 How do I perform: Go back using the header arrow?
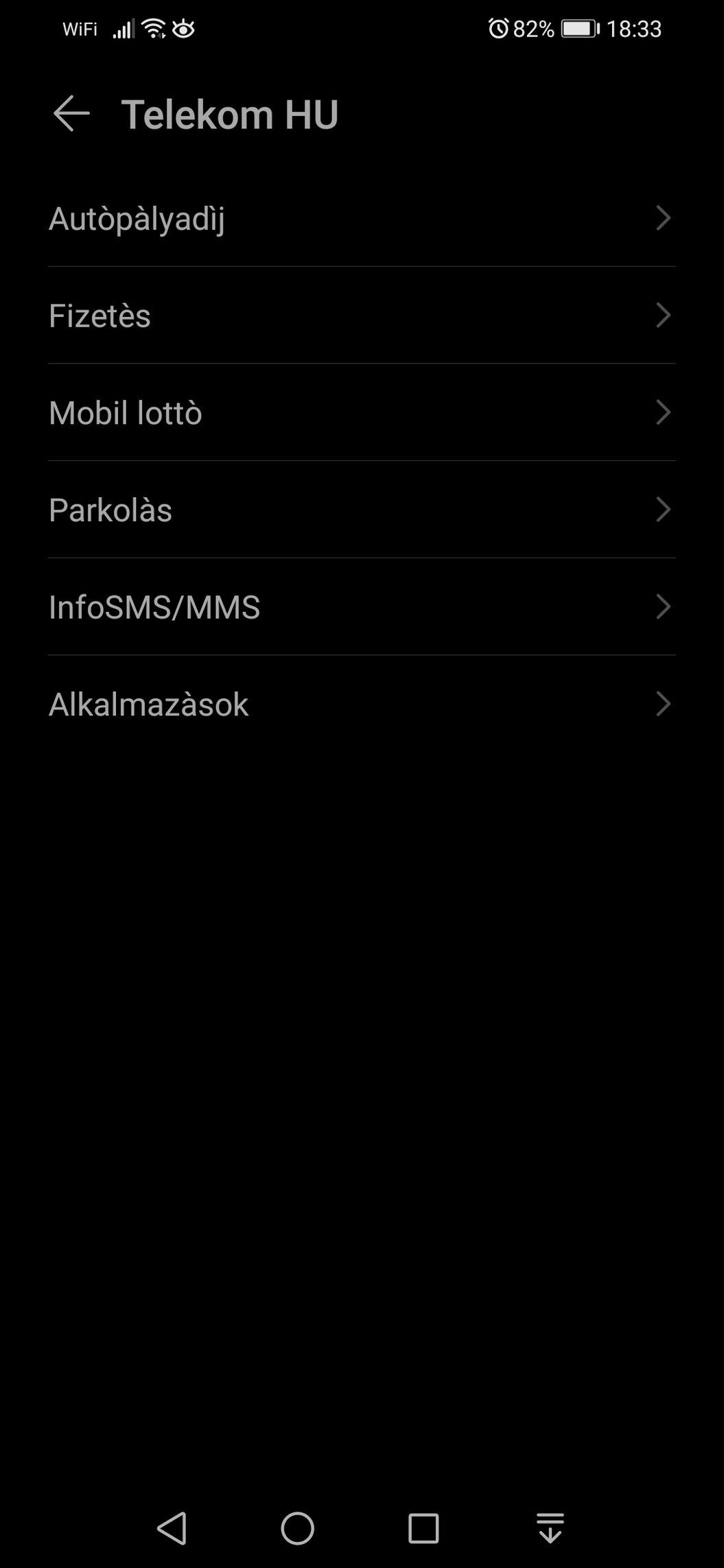(71, 113)
